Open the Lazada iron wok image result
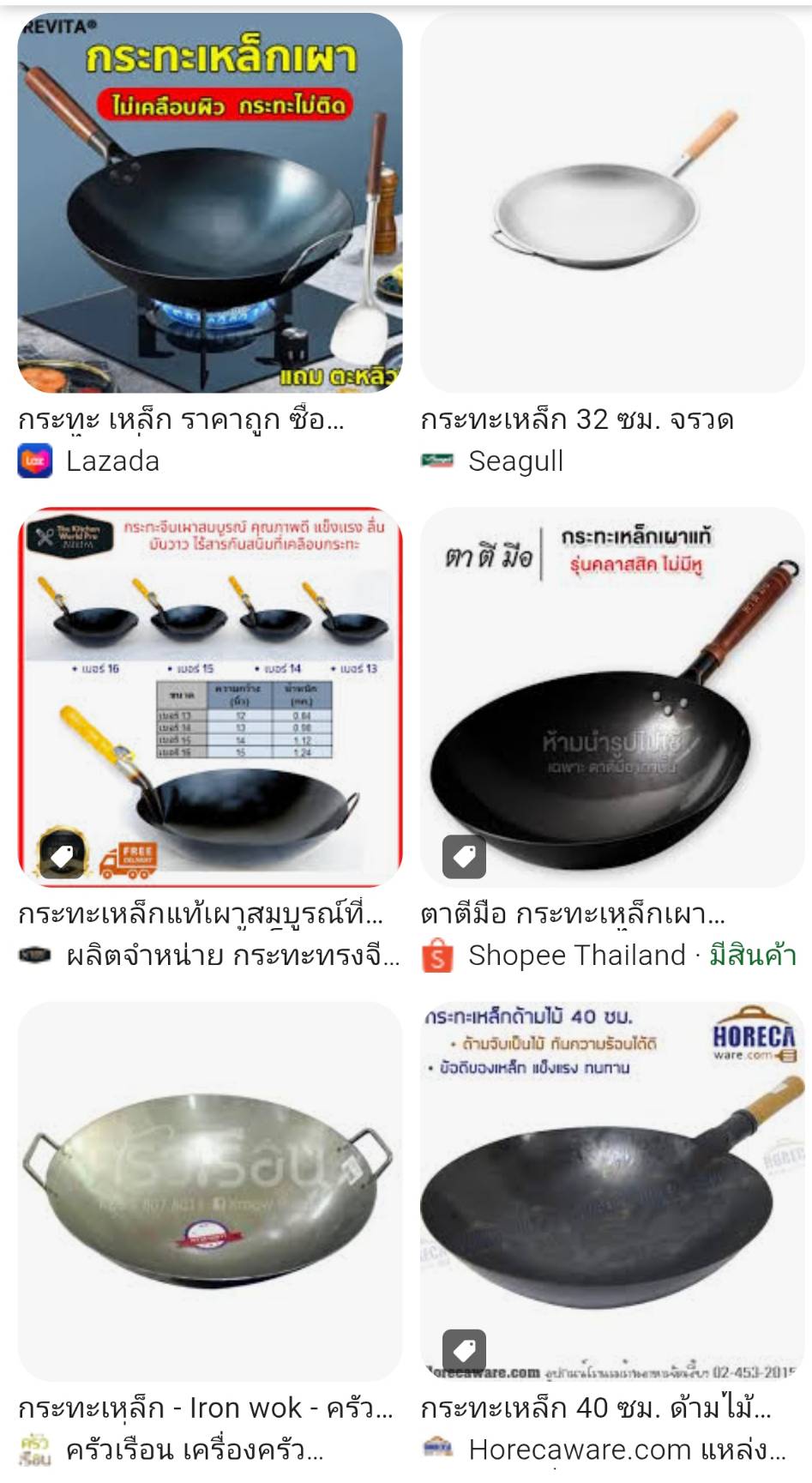Viewport: 812px width, 1483px height. 209,203
